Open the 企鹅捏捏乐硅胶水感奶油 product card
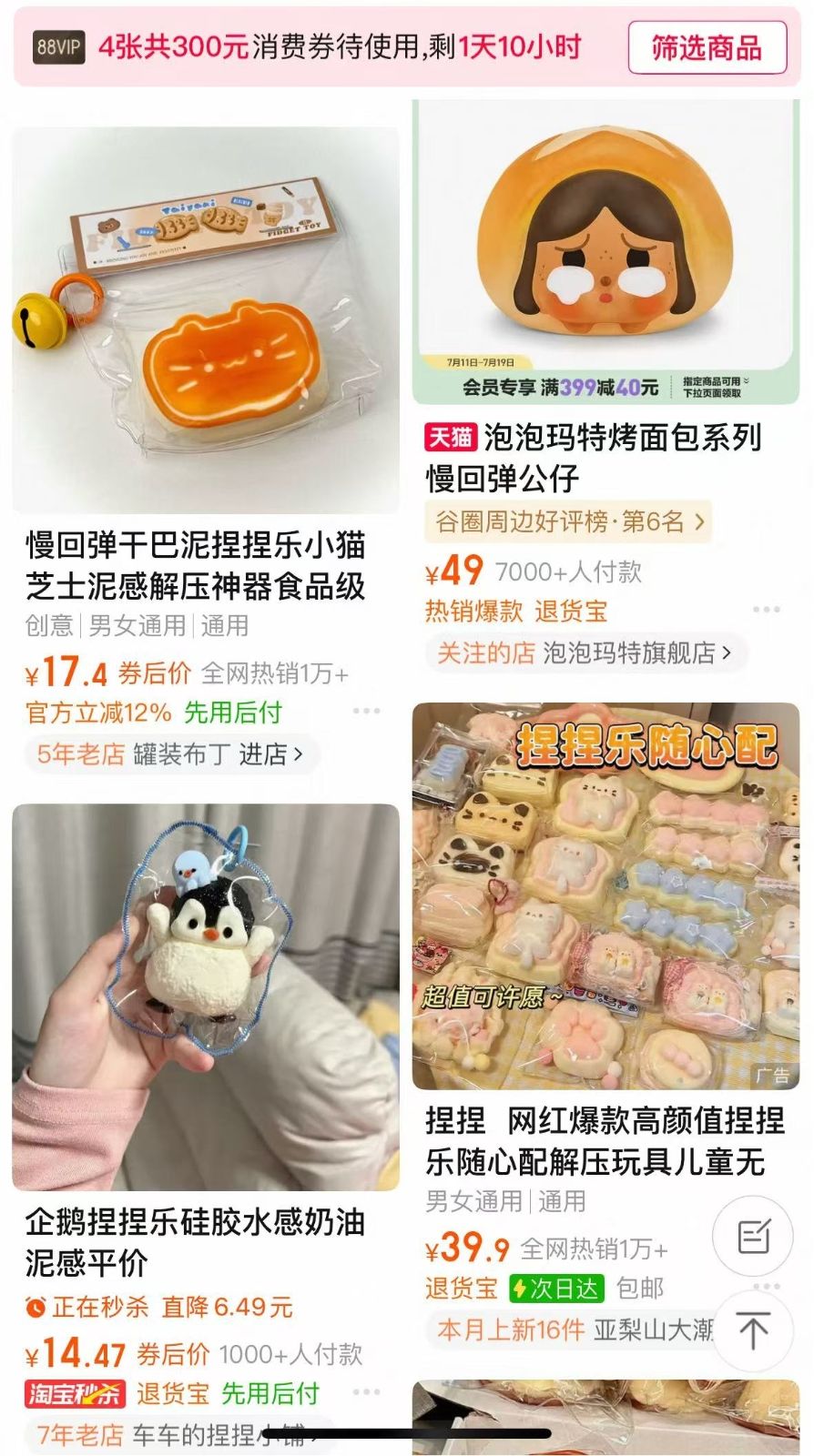Image resolution: width=814 pixels, height=1456 pixels. 206,997
